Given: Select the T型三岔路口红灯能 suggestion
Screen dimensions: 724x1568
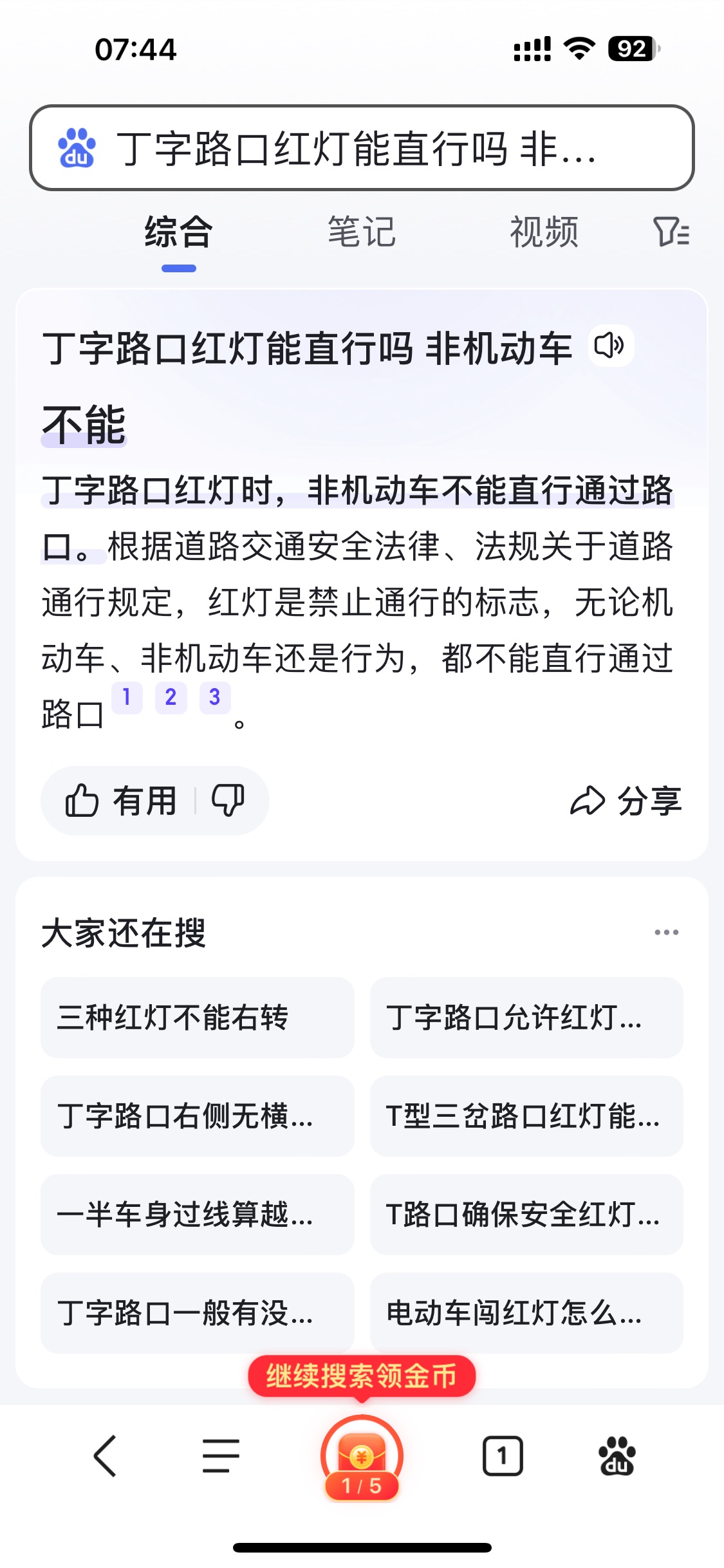Looking at the screenshot, I should (526, 1116).
